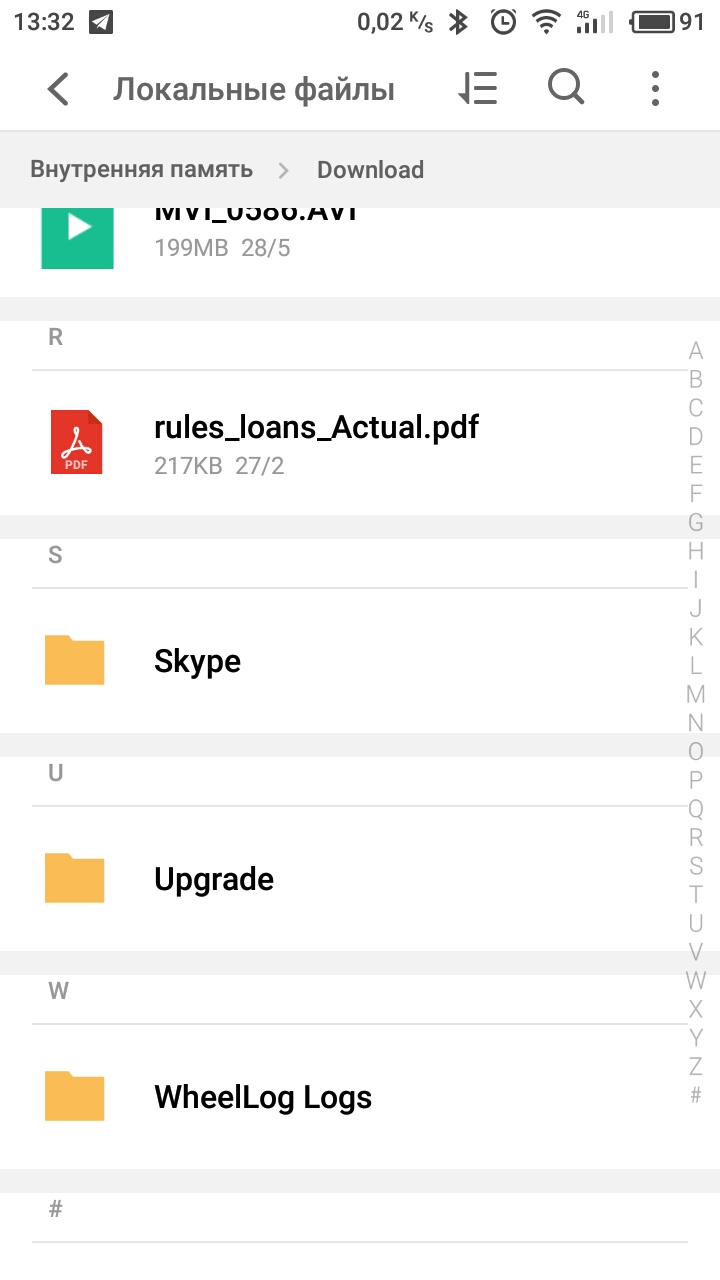Open the WheelLog Logs folder
The width and height of the screenshot is (720, 1280).
click(360, 1097)
